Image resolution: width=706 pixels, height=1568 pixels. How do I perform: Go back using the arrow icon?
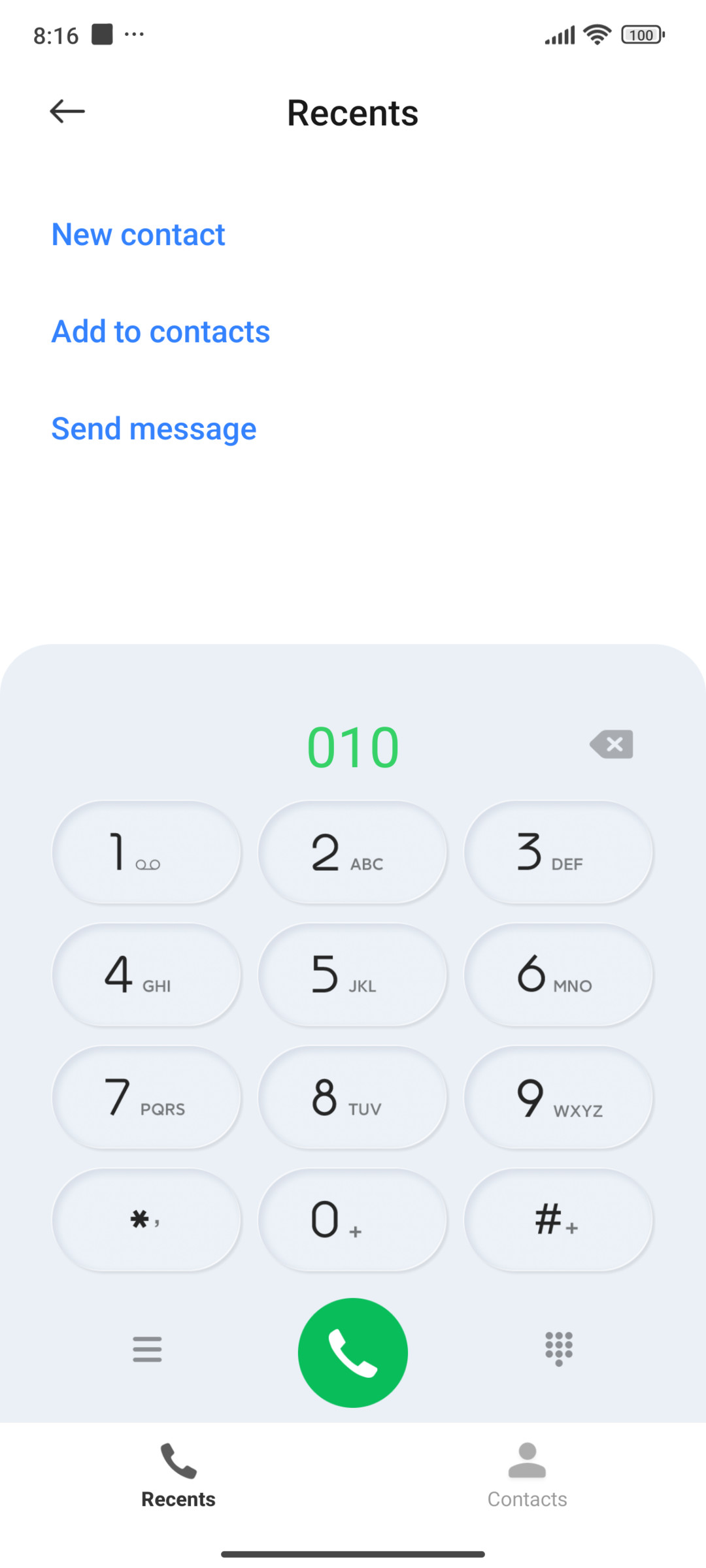pos(67,112)
